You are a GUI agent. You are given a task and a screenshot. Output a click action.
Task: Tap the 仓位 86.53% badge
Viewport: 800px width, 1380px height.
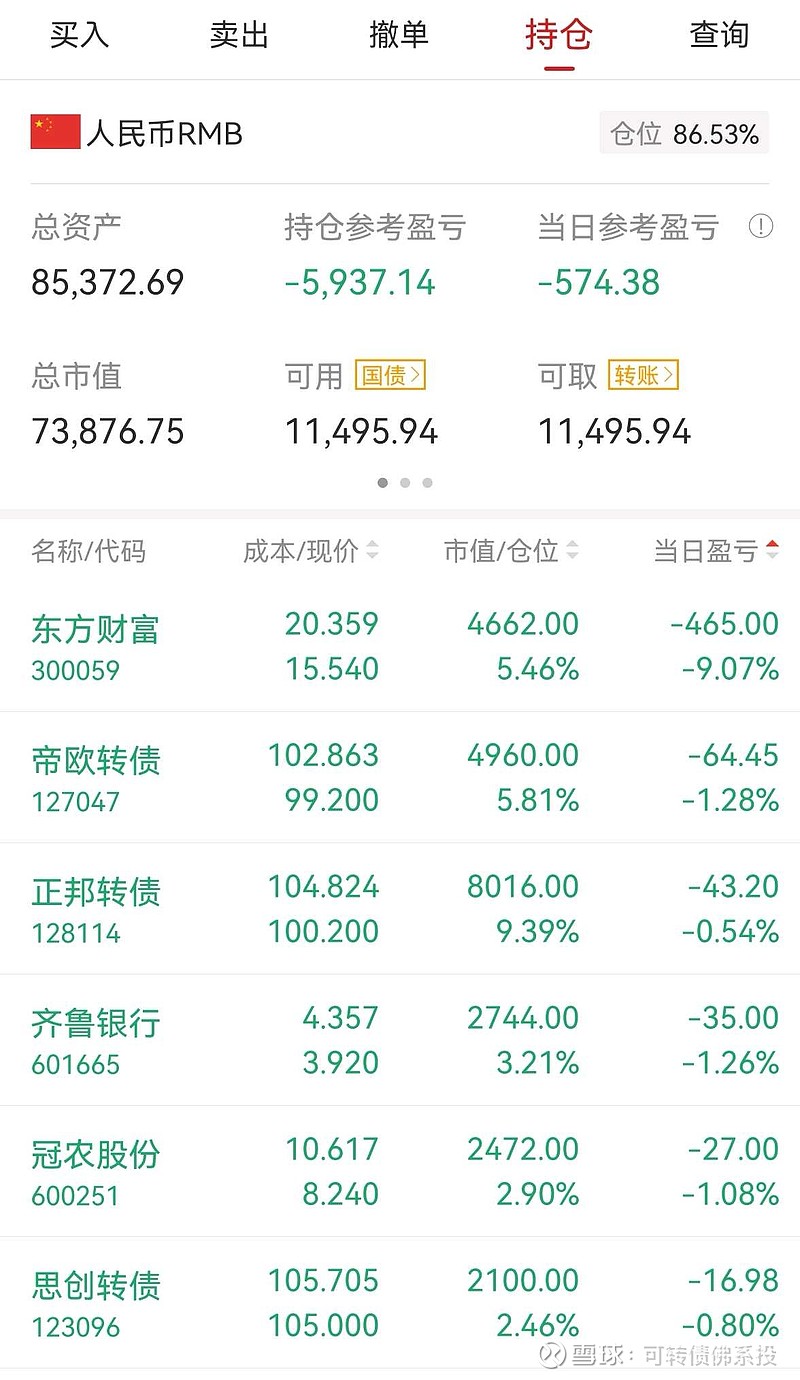pos(684,133)
